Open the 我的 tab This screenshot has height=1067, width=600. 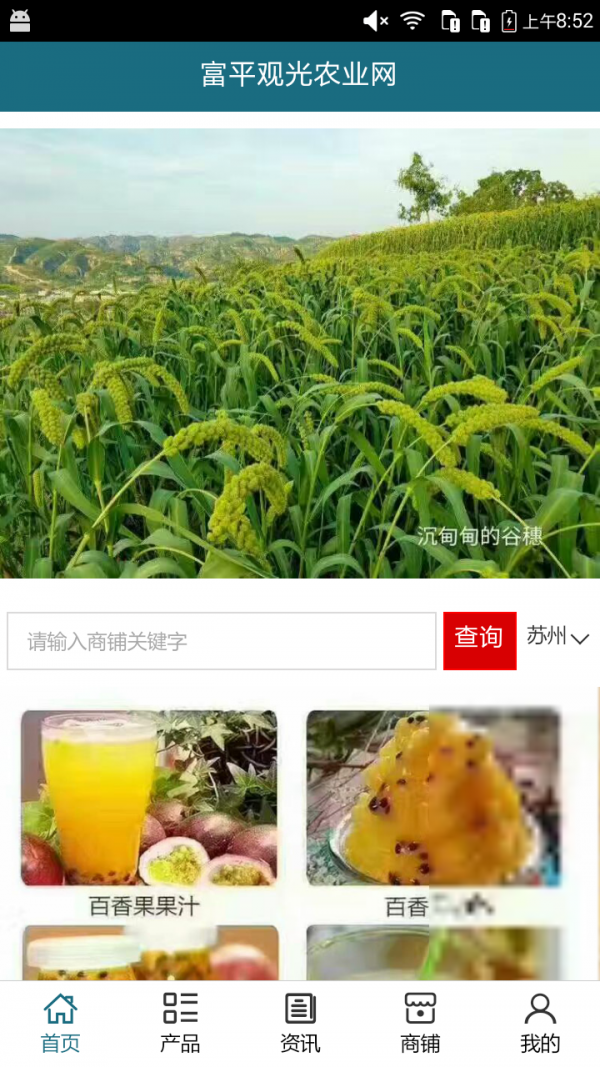(540, 1023)
